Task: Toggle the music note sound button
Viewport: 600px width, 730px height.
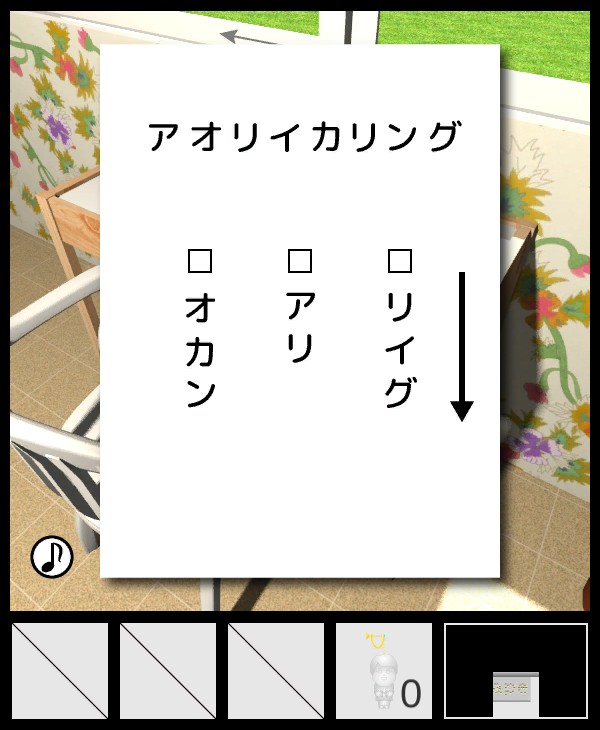Action: click(x=51, y=556)
